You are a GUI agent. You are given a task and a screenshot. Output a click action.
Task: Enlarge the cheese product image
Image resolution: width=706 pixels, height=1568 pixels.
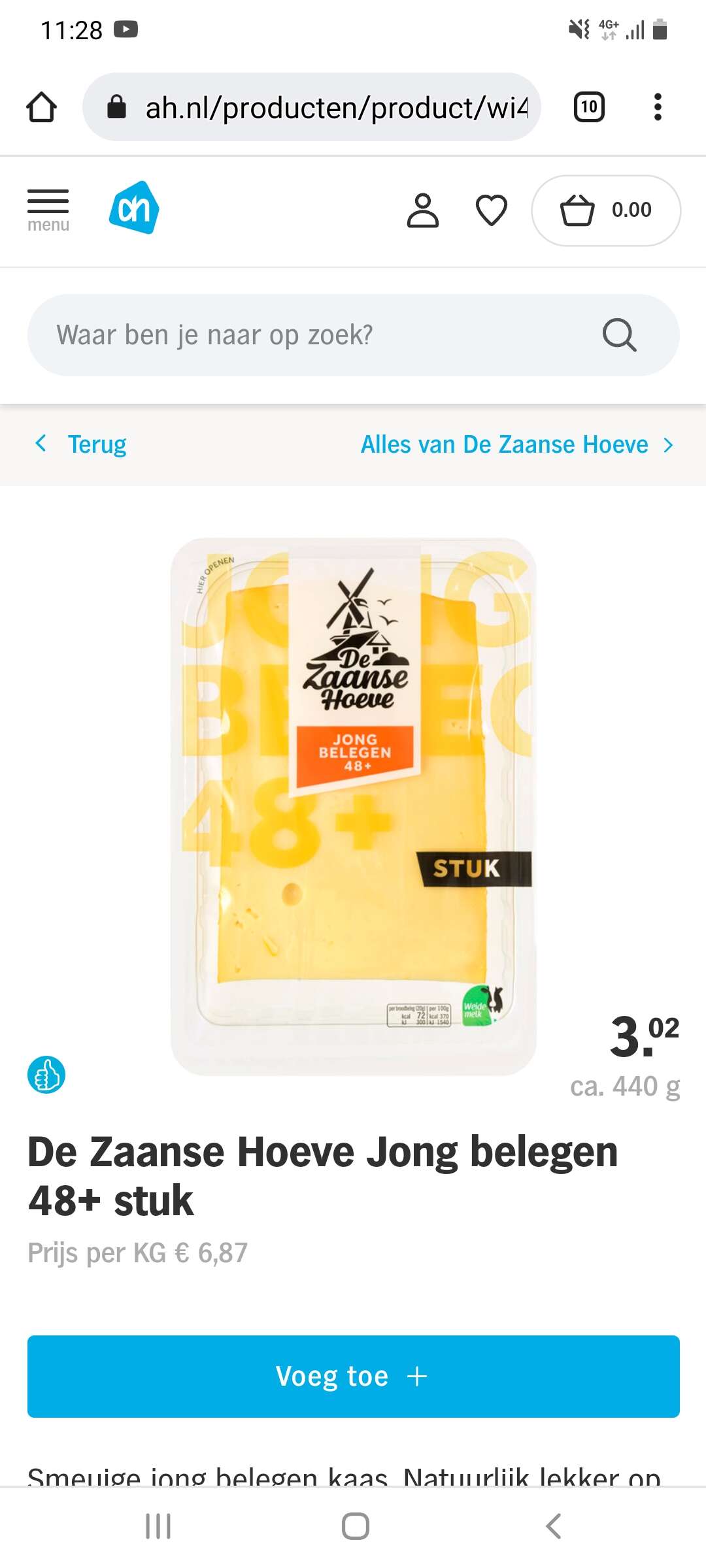[354, 806]
